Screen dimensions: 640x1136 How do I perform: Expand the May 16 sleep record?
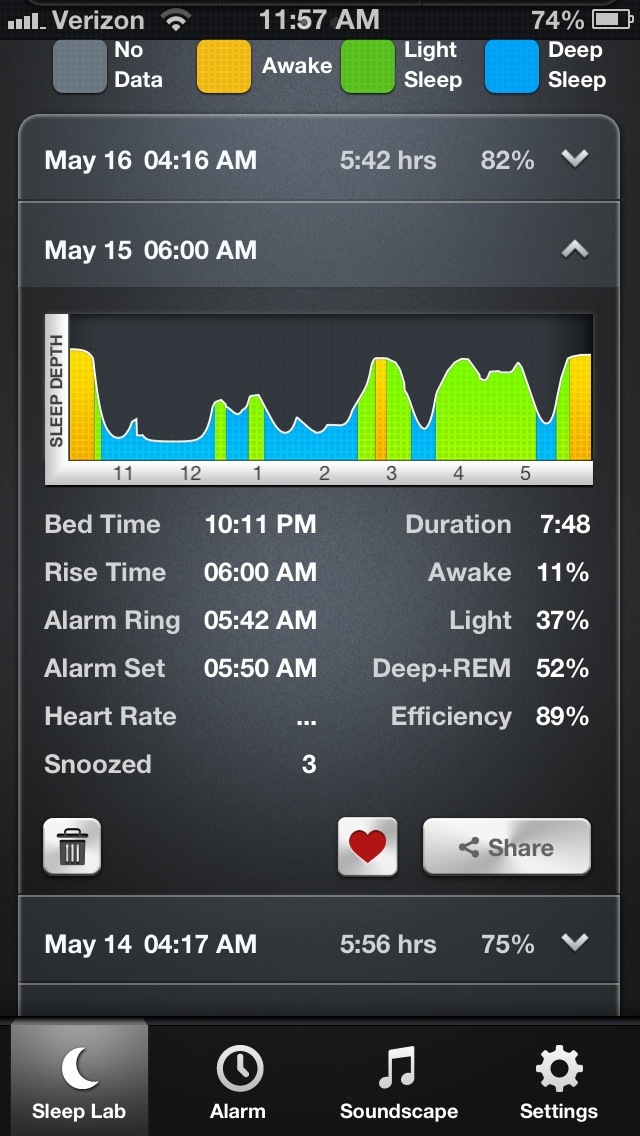(x=574, y=159)
